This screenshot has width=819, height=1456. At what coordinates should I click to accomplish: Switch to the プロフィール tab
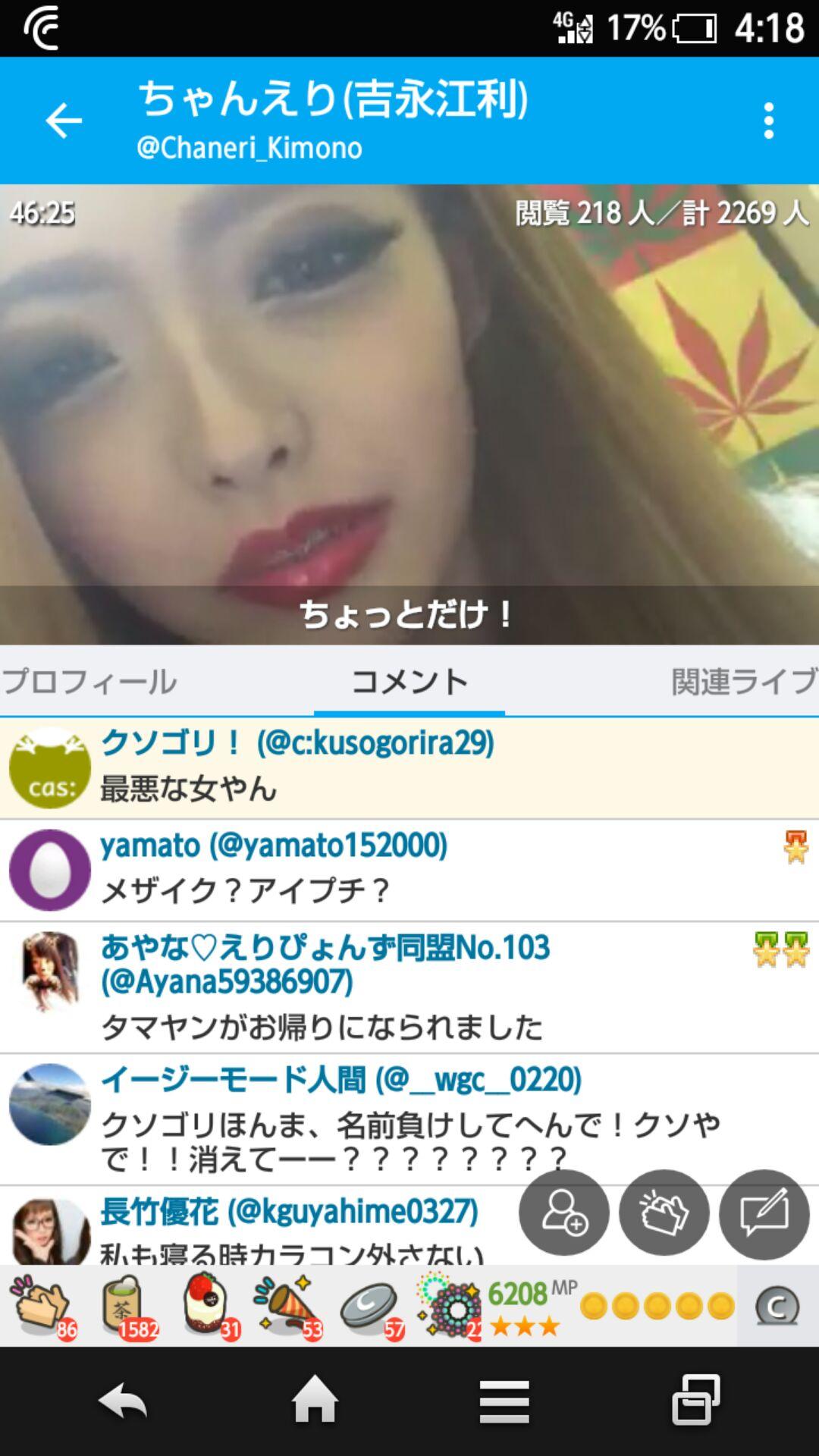point(89,681)
